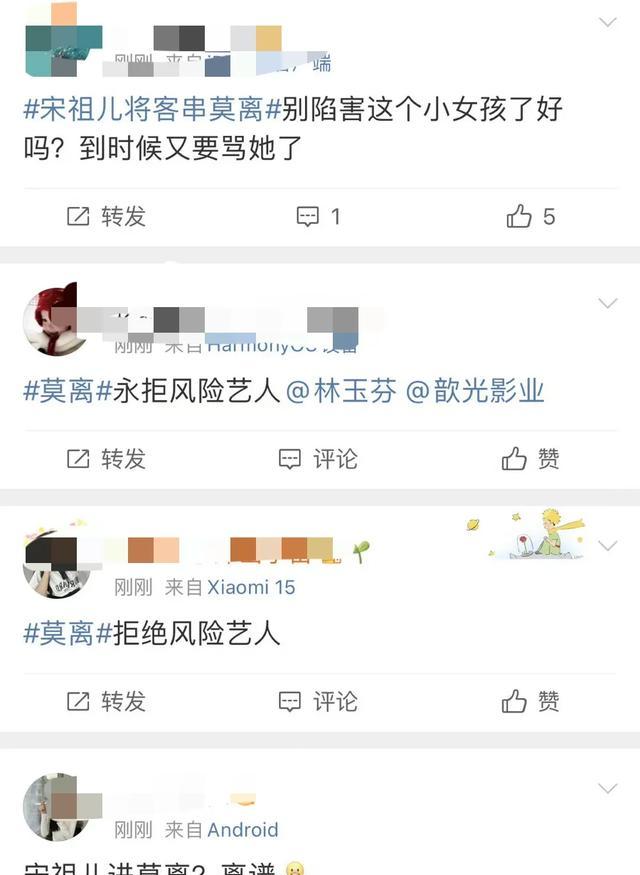Comment on the 永拒风险艺人 post
Screen dimensions: 640x875
coord(319,459)
